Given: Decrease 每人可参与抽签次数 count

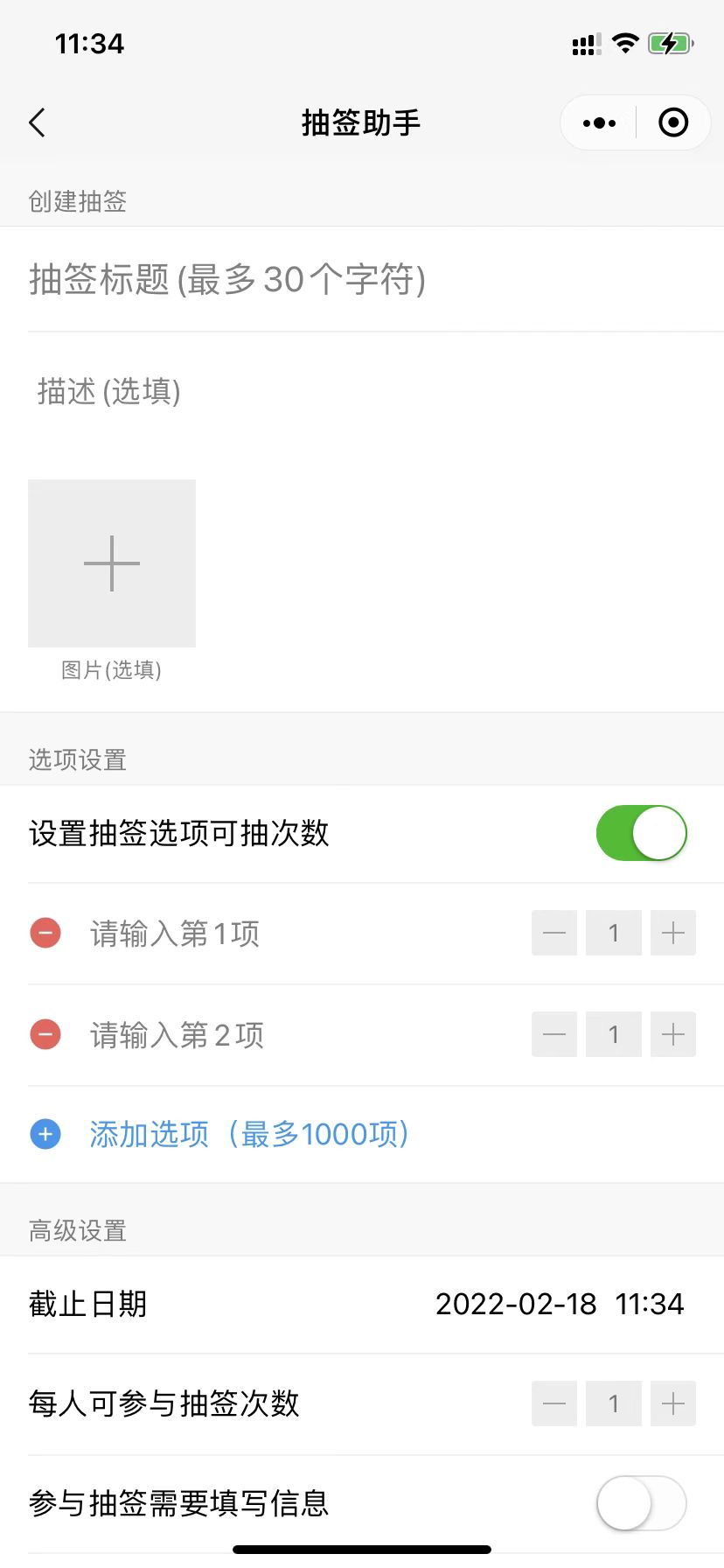Looking at the screenshot, I should tap(554, 1404).
